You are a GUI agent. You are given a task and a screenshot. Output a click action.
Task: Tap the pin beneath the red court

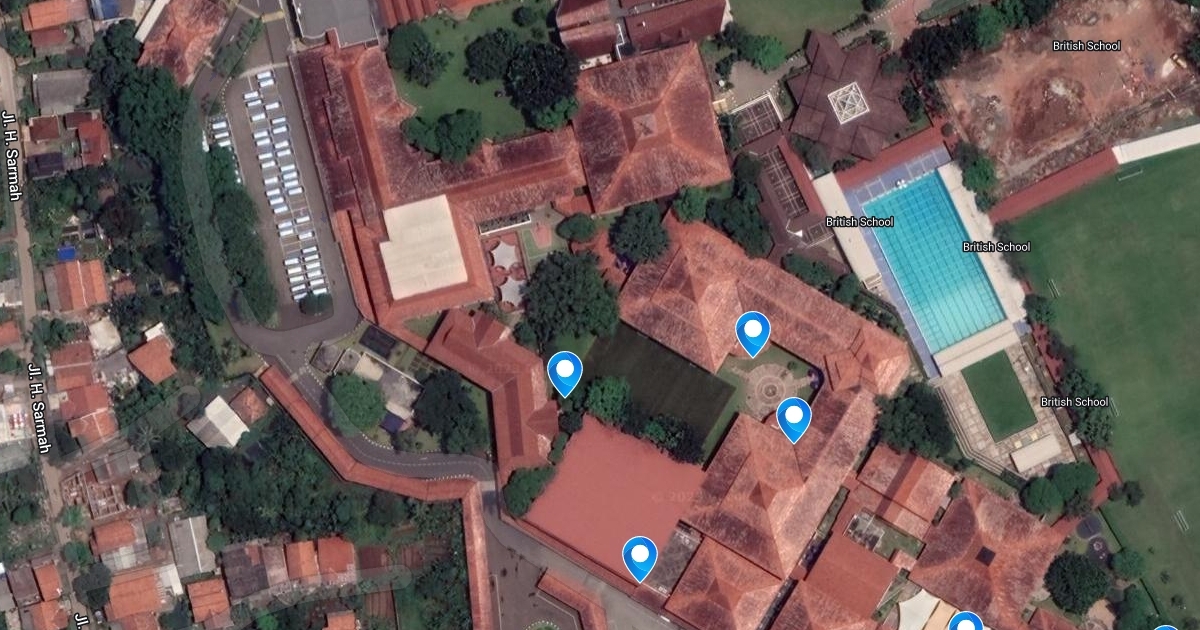639,557
